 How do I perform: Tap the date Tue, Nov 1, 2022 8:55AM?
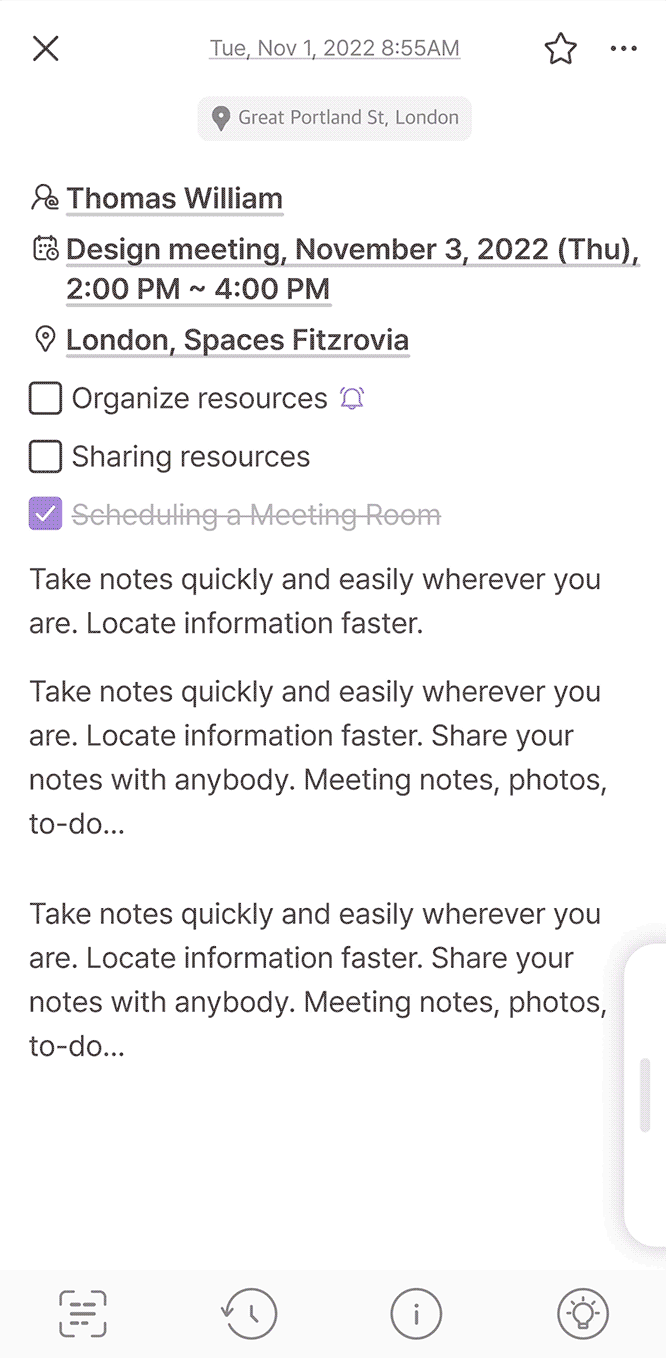[x=334, y=48]
